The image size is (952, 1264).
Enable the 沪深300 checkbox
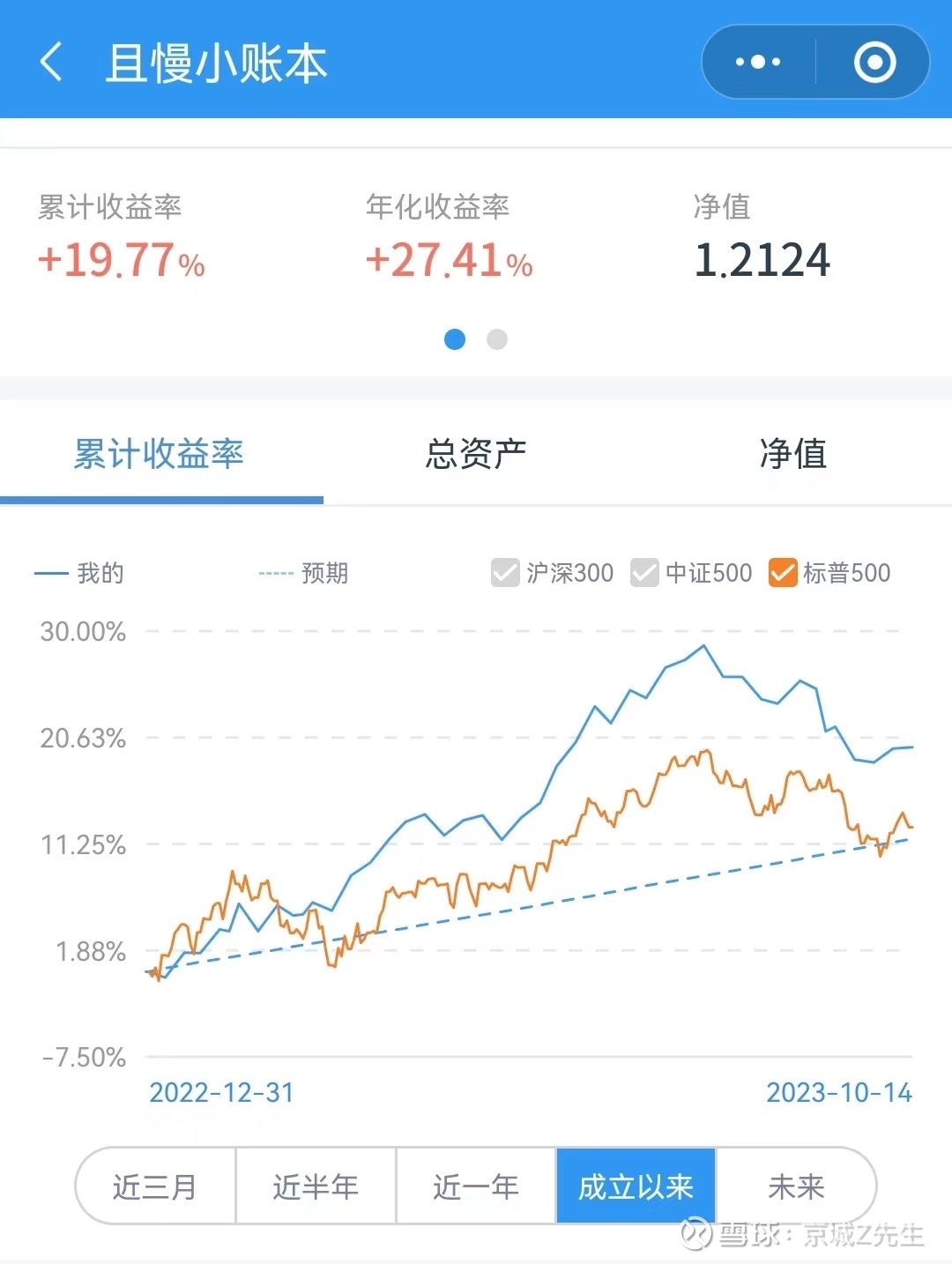click(503, 572)
